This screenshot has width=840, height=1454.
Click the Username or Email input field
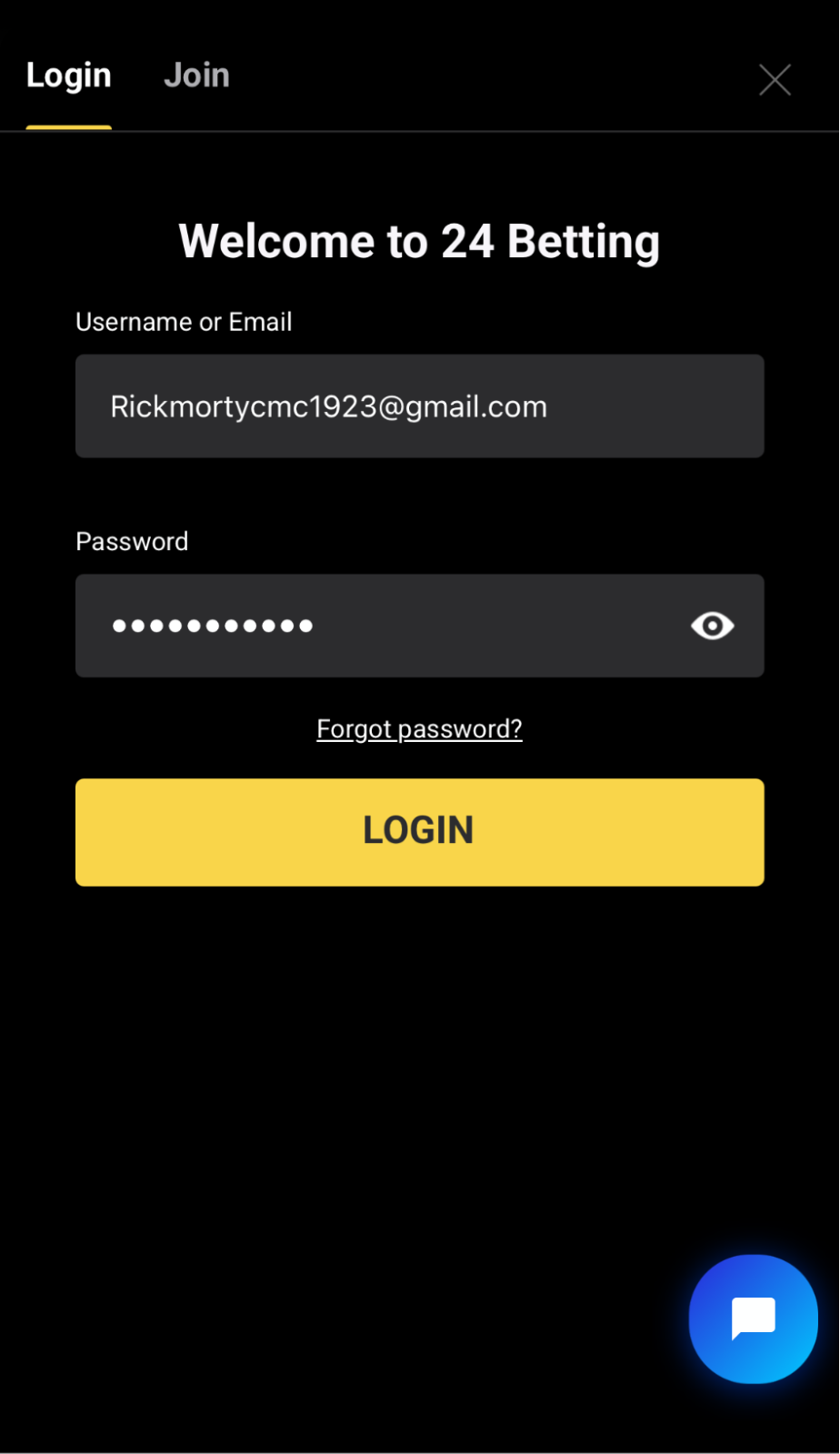(x=419, y=406)
